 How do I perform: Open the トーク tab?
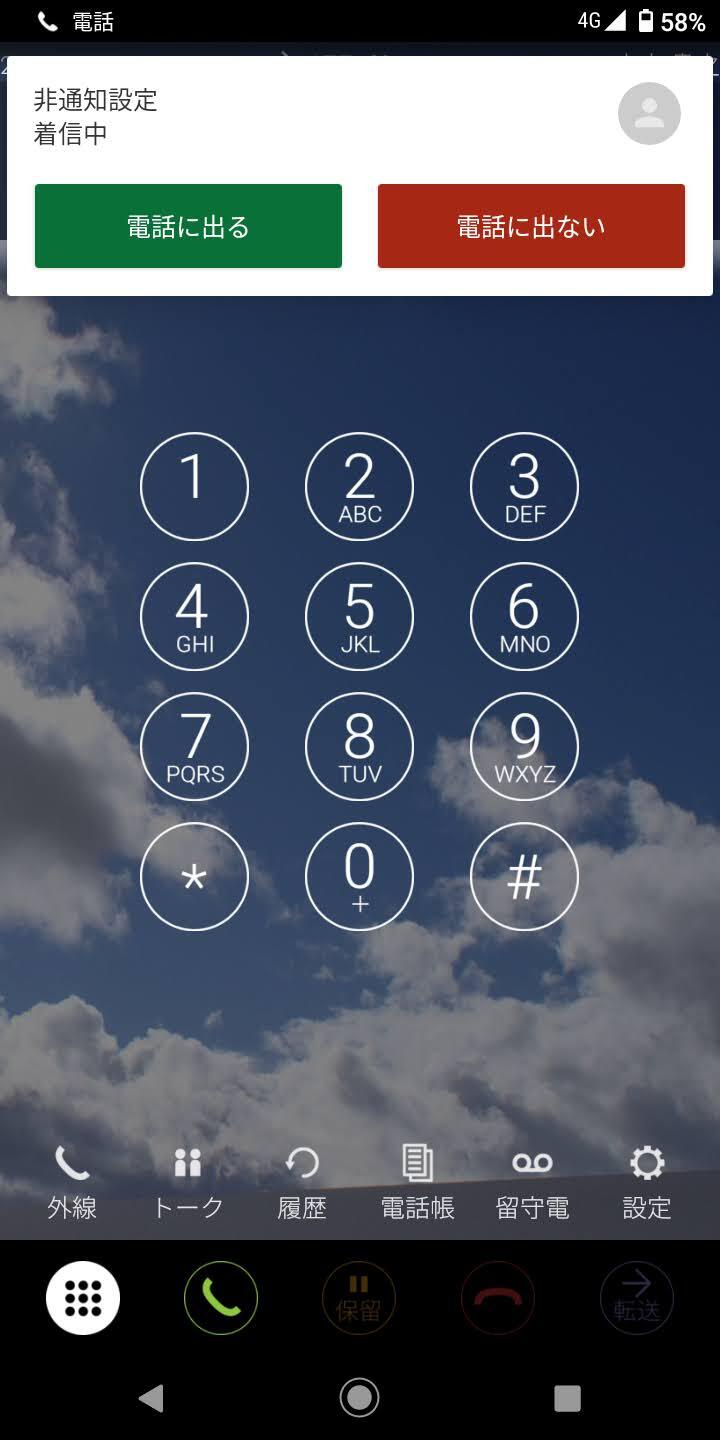[187, 1184]
